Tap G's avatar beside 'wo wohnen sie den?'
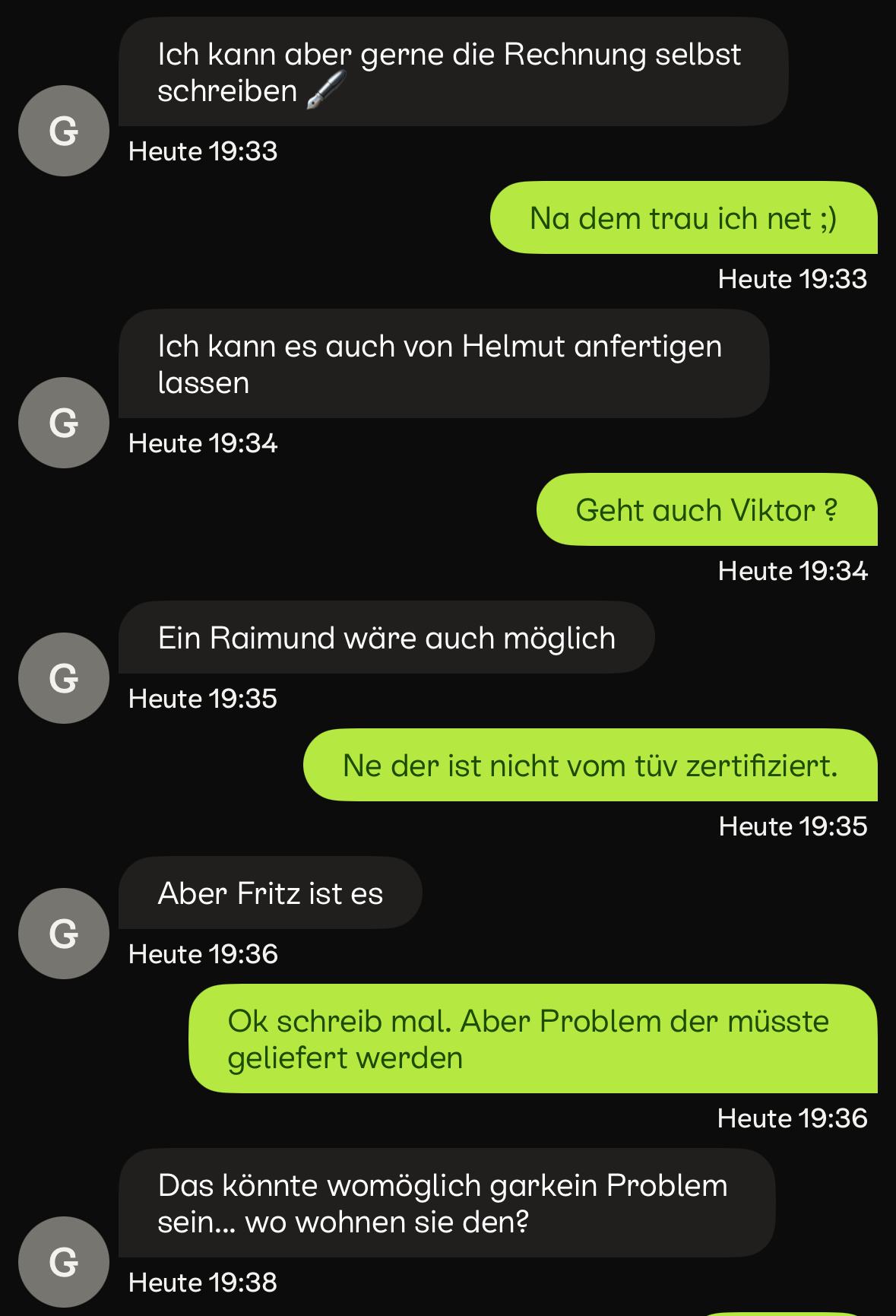The width and height of the screenshot is (896, 1316). [x=64, y=1262]
